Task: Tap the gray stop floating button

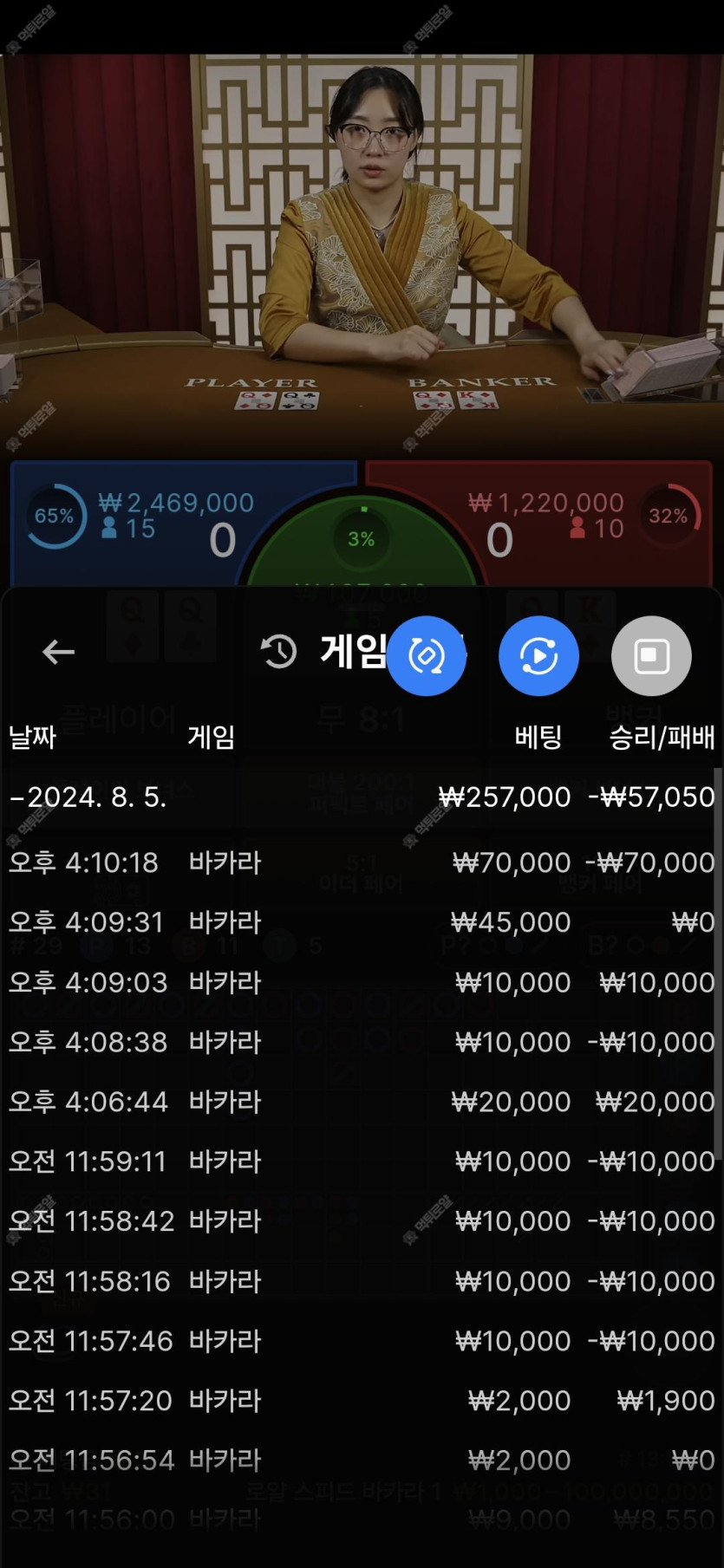Action: coord(651,656)
